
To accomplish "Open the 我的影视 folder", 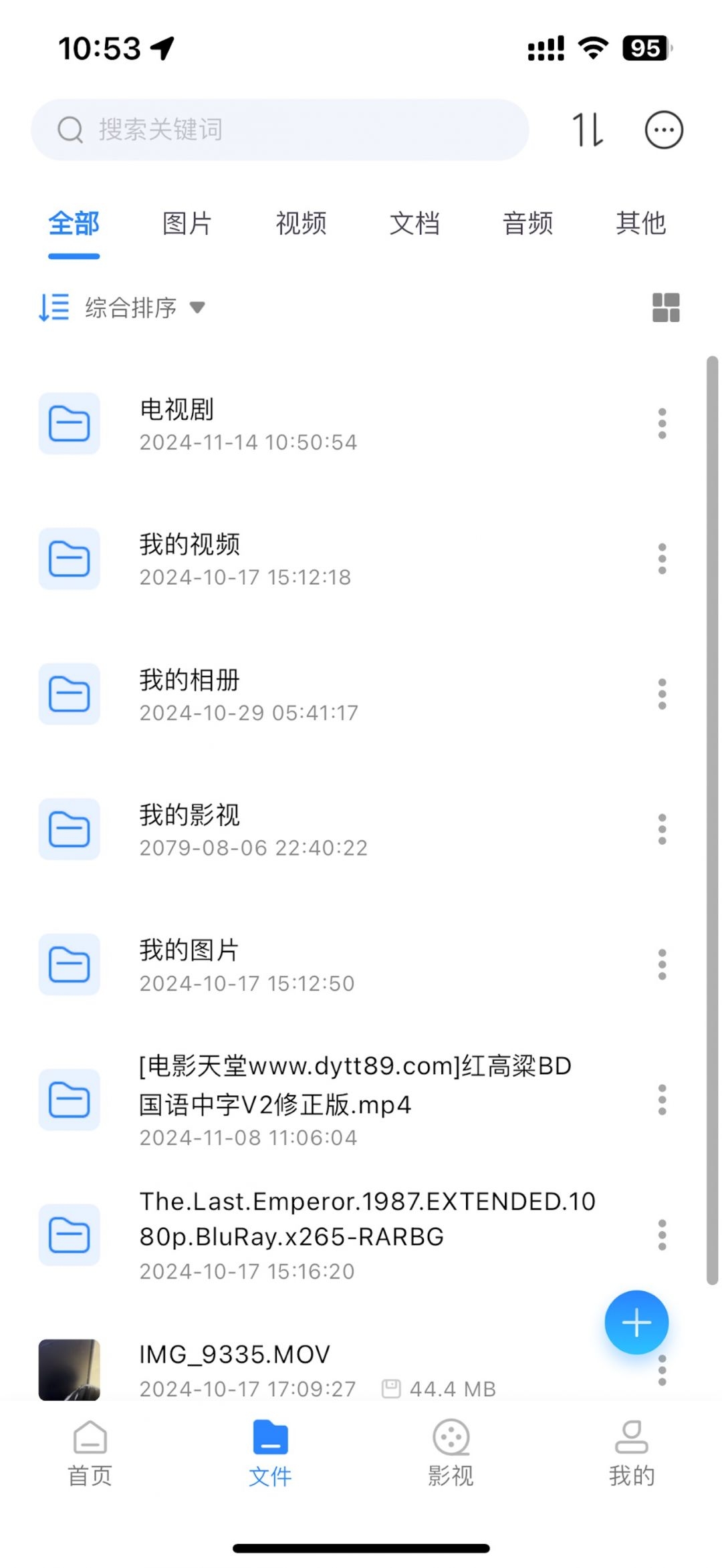I will 267,829.
